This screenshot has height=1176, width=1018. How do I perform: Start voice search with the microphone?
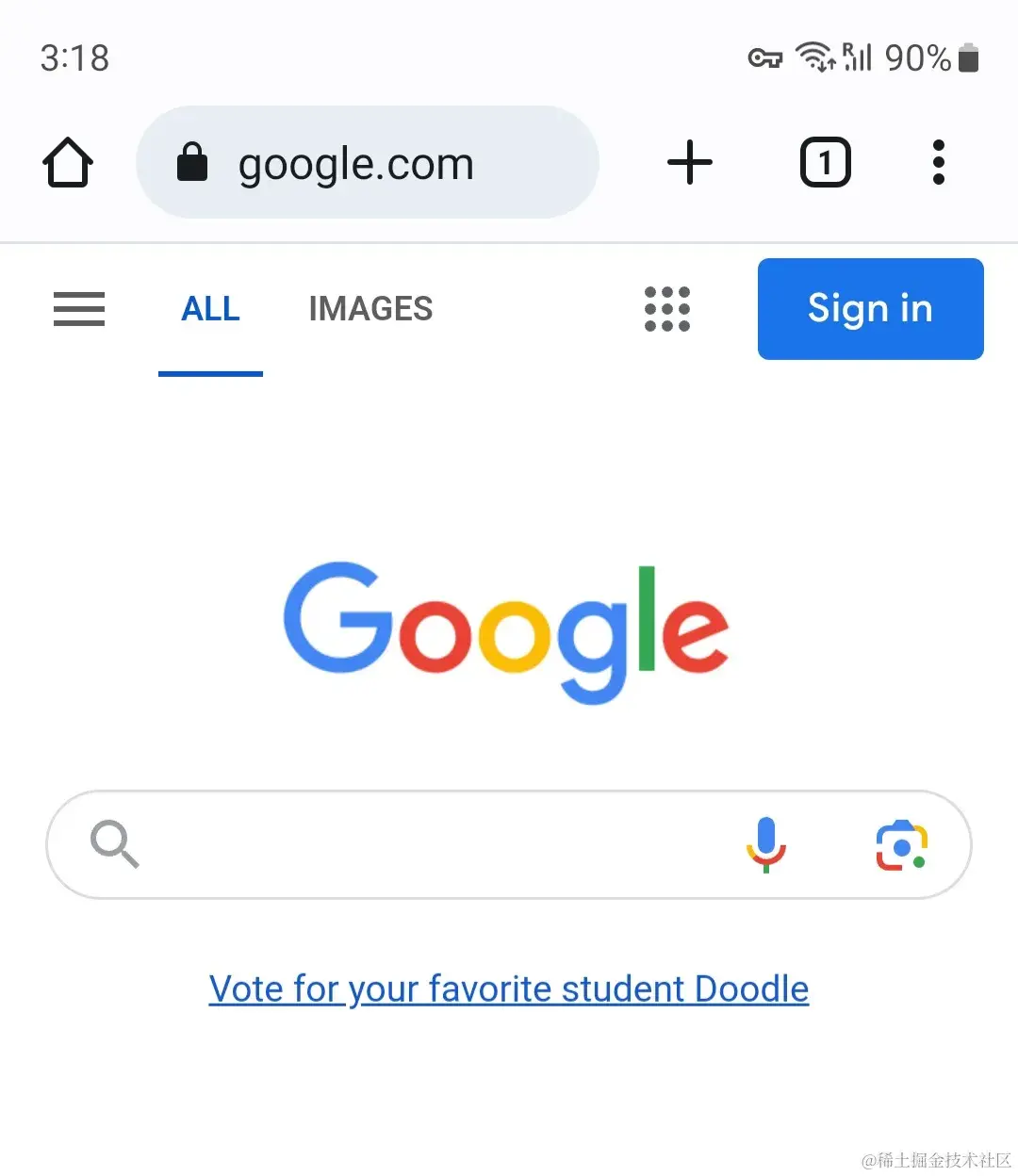[765, 844]
